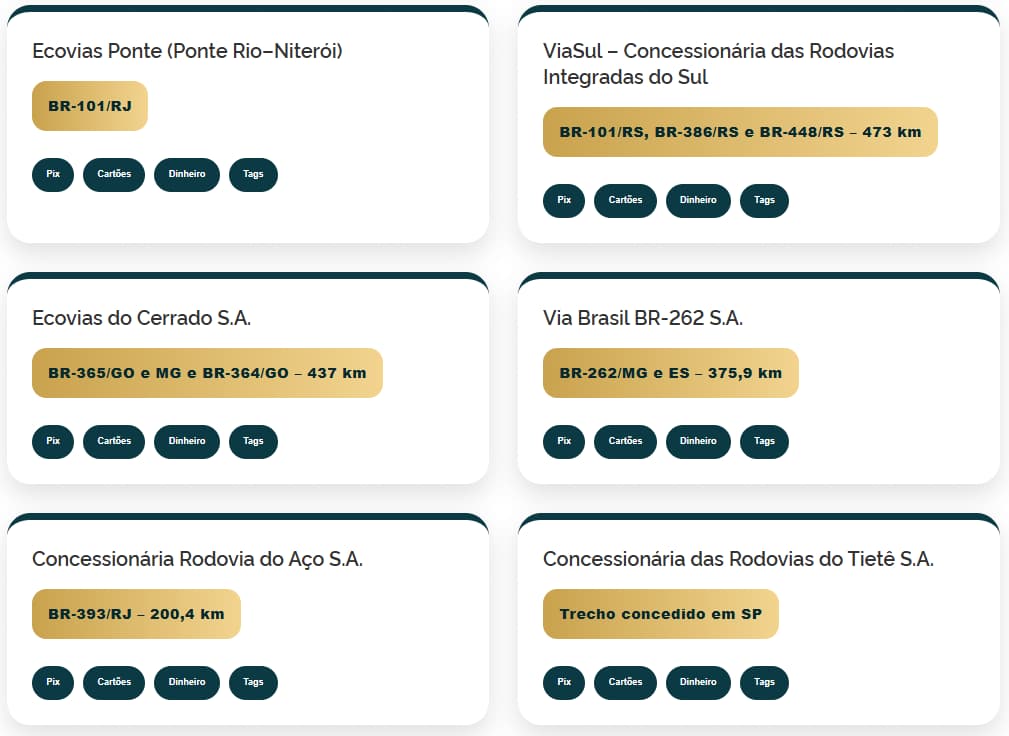
Task: Select the Tags chip under ViaSul
Action: coord(764,200)
